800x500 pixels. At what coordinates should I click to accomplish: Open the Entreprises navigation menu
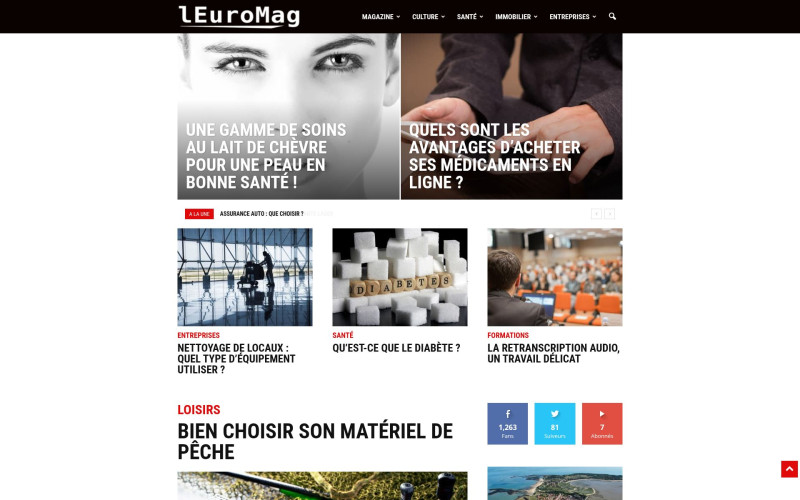[572, 17]
